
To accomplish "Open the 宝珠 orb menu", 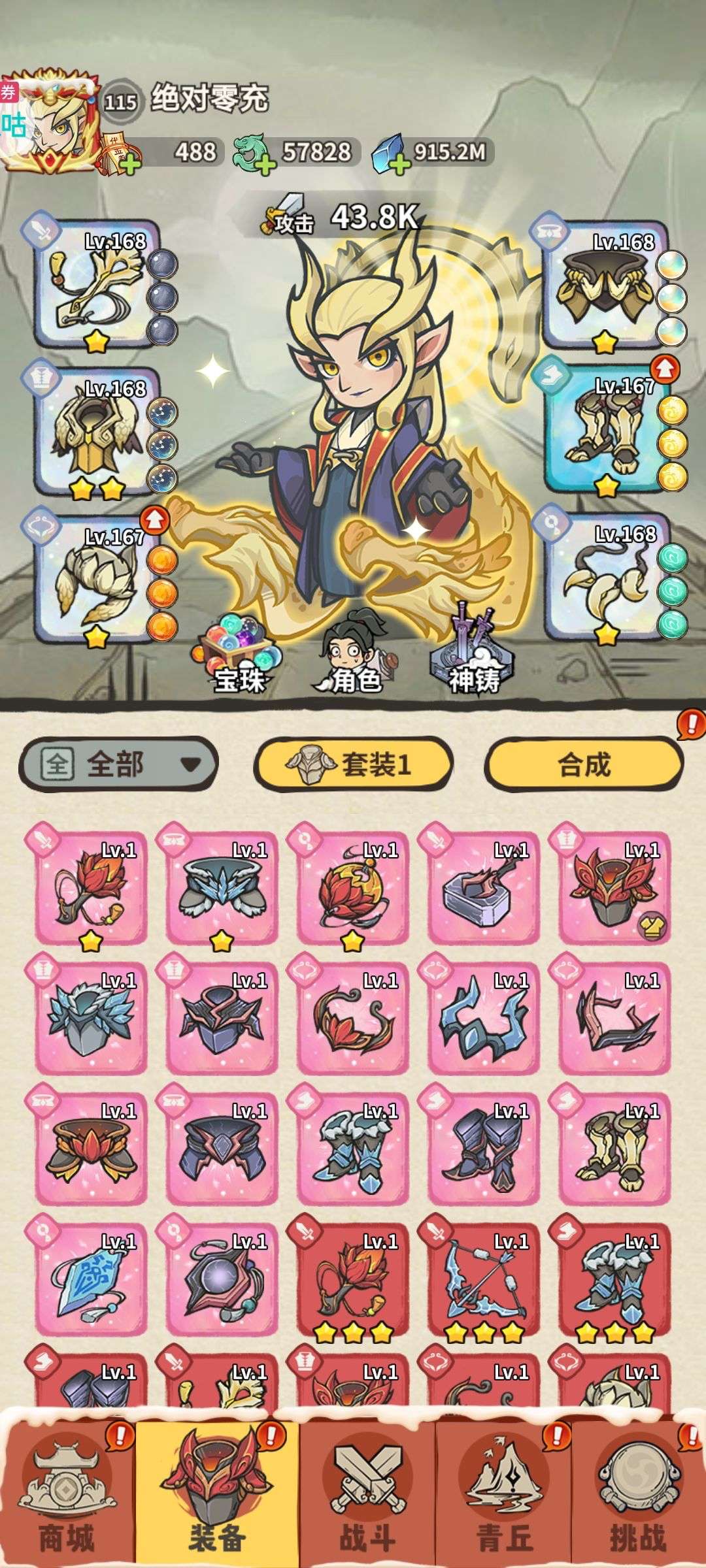I will tap(240, 655).
